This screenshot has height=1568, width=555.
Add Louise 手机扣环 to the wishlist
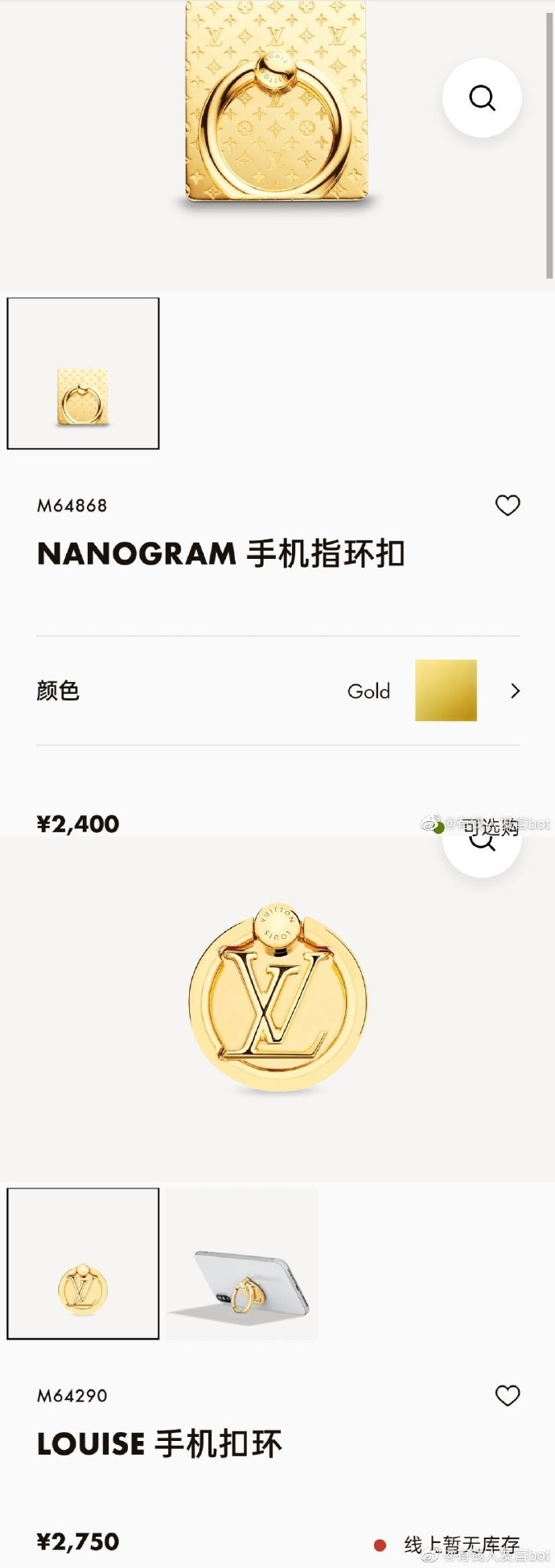click(x=508, y=1395)
